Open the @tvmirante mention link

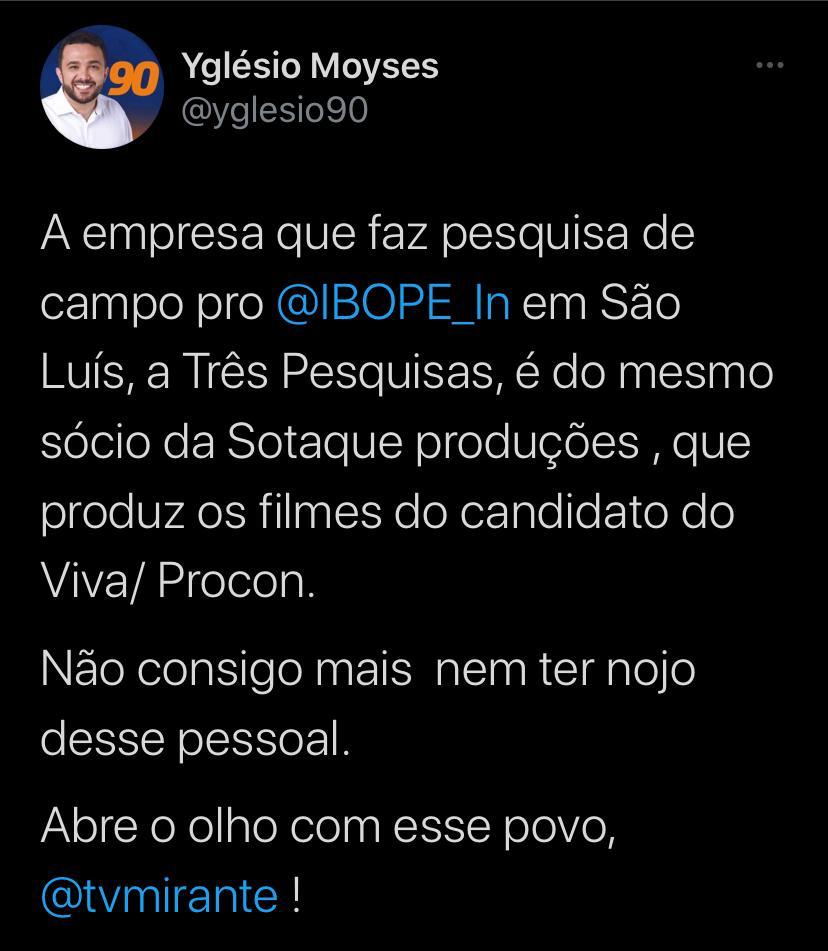coord(160,893)
